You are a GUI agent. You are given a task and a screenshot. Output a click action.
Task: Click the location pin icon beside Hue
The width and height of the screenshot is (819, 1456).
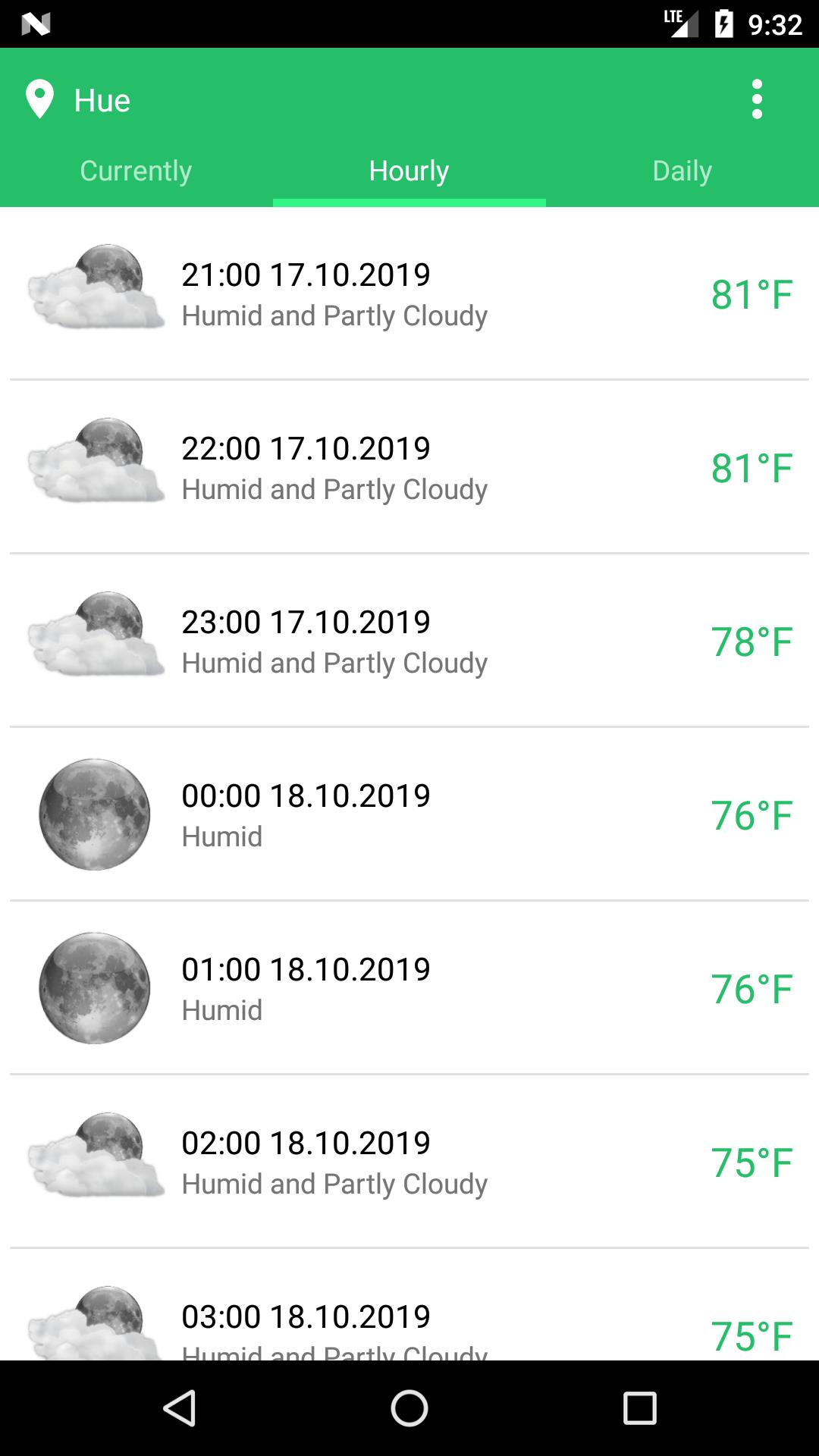[x=39, y=99]
